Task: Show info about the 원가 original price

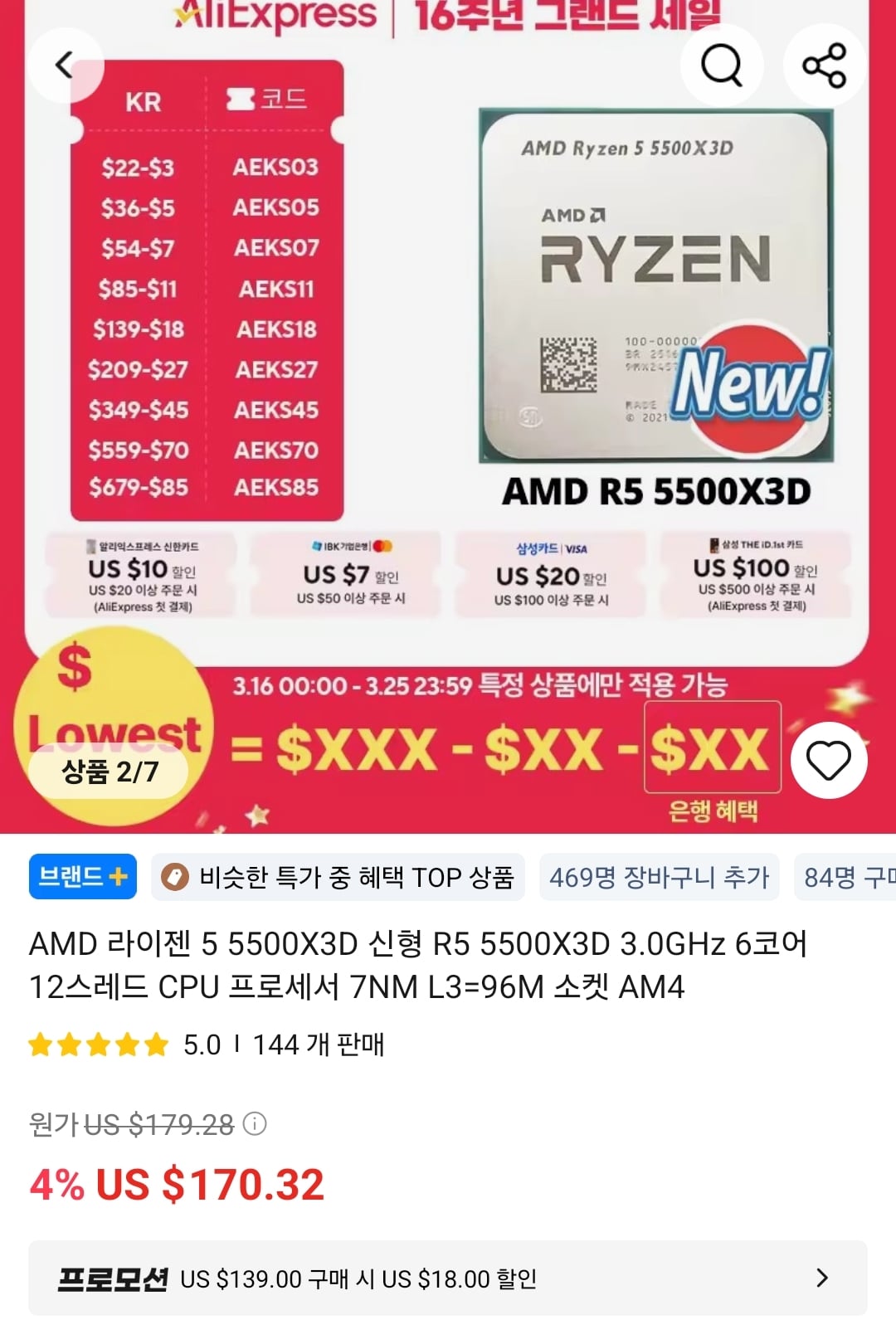Action: 255,1124
